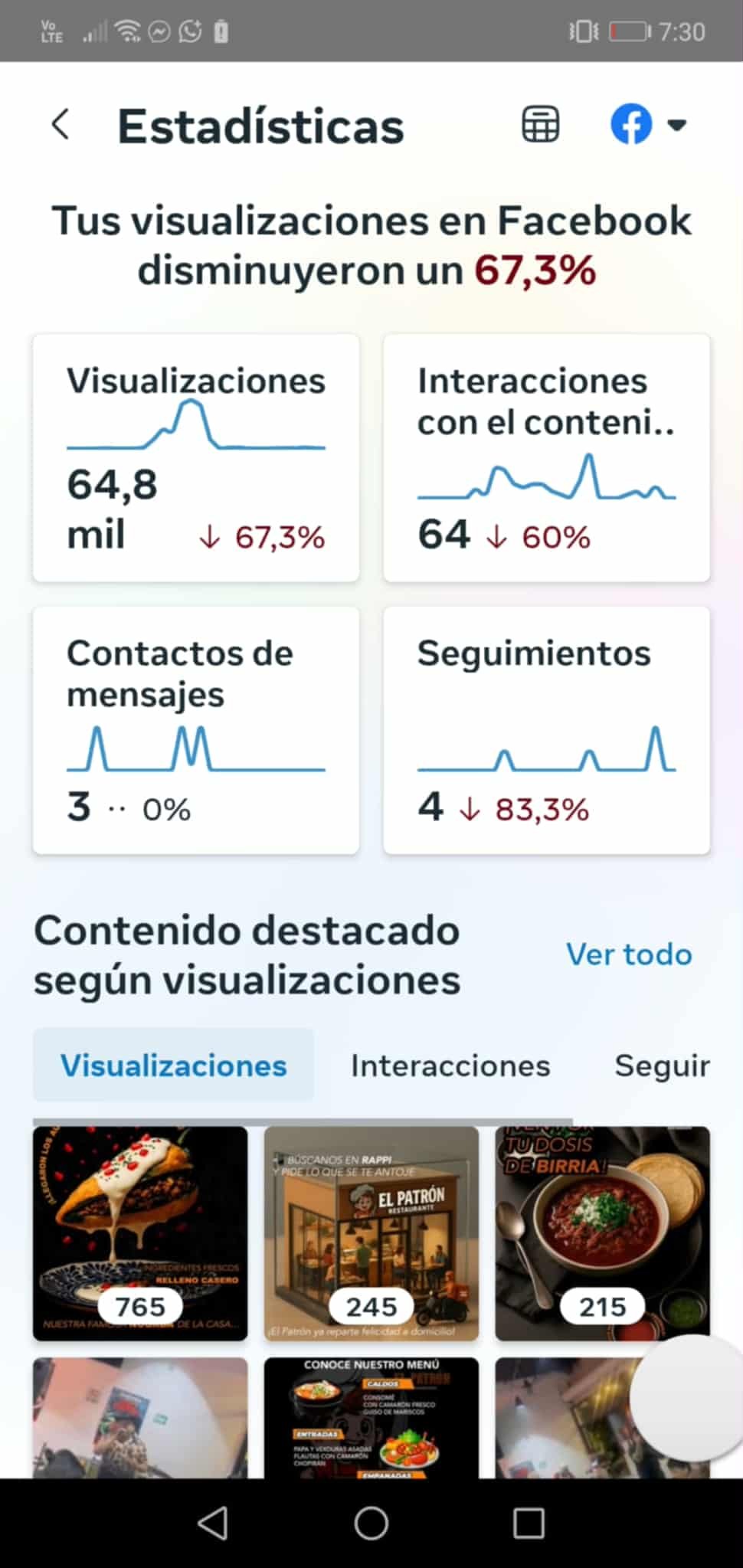
Task: Tap Ver todo link
Action: point(629,954)
